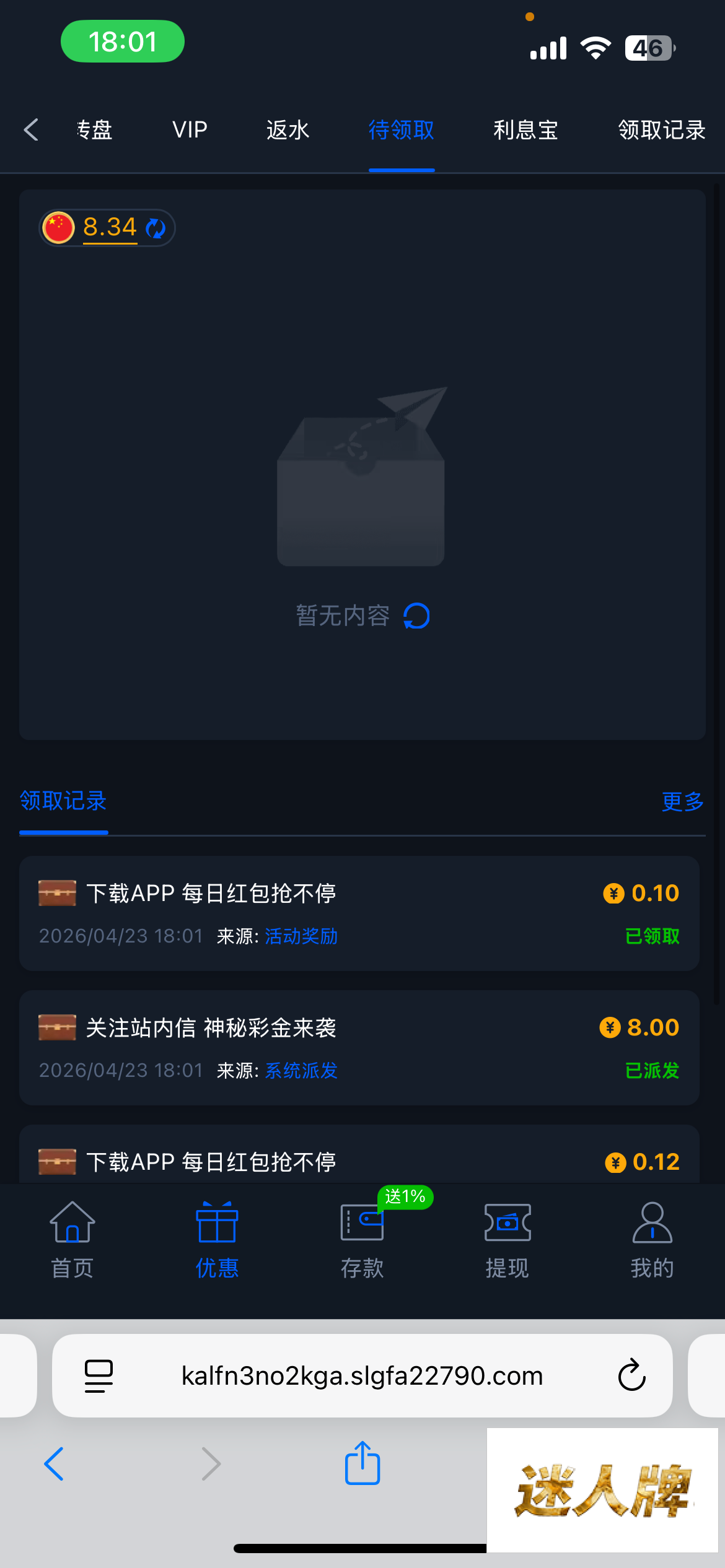Open the 关注站内信 神秘彩金来袭 record
This screenshot has width=725, height=1568.
click(359, 1047)
